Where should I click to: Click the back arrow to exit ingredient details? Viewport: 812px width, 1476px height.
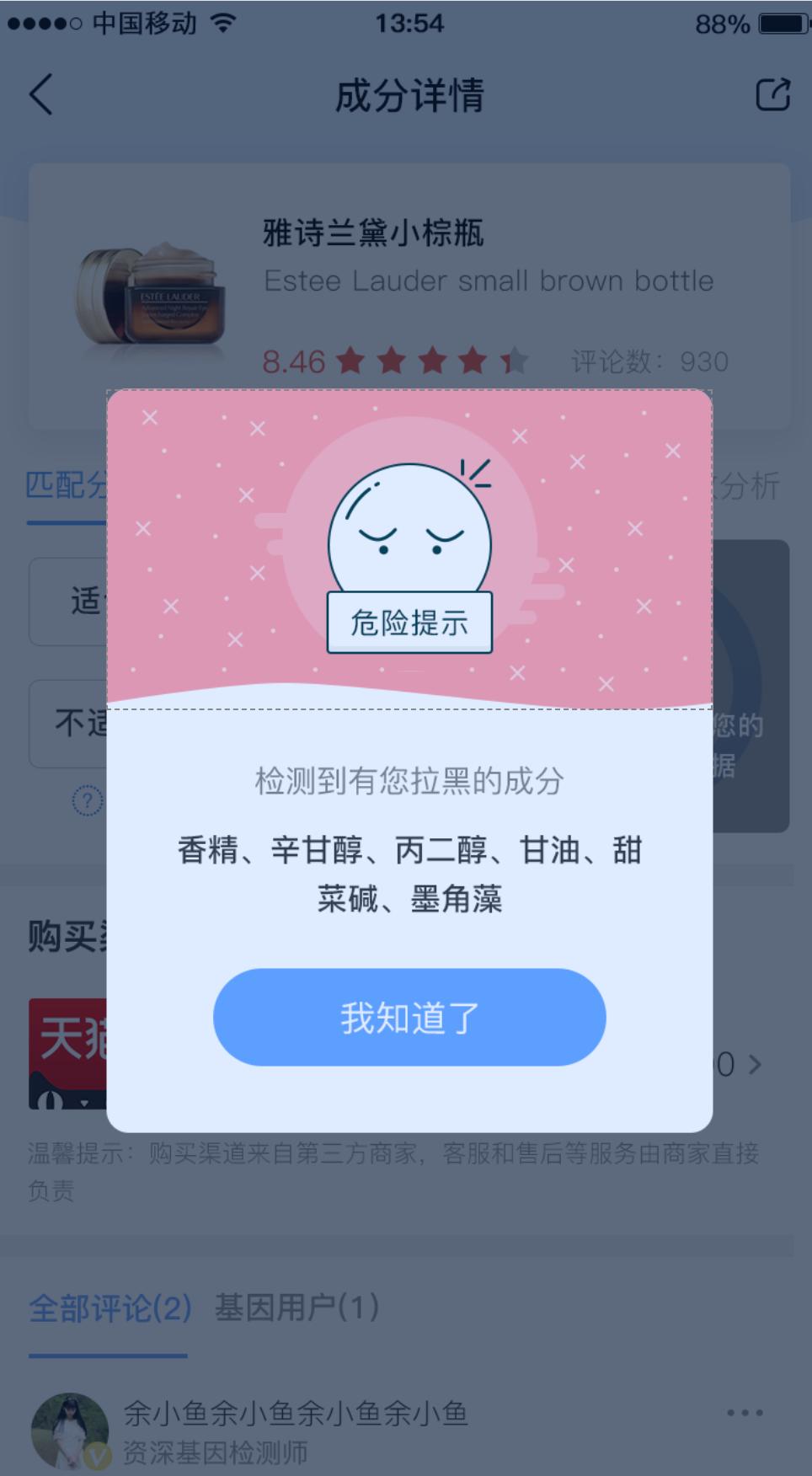40,95
